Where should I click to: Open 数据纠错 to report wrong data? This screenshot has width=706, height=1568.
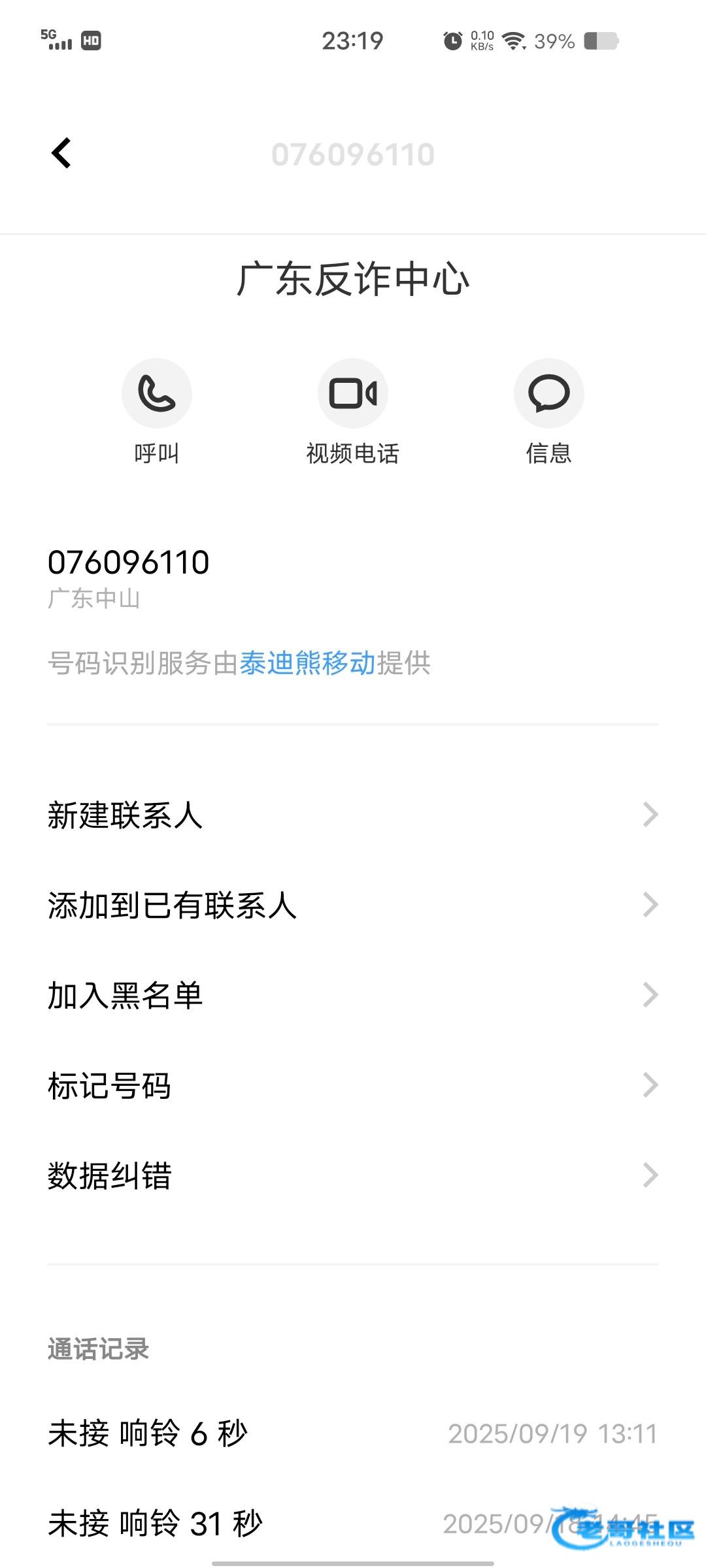pos(353,1175)
